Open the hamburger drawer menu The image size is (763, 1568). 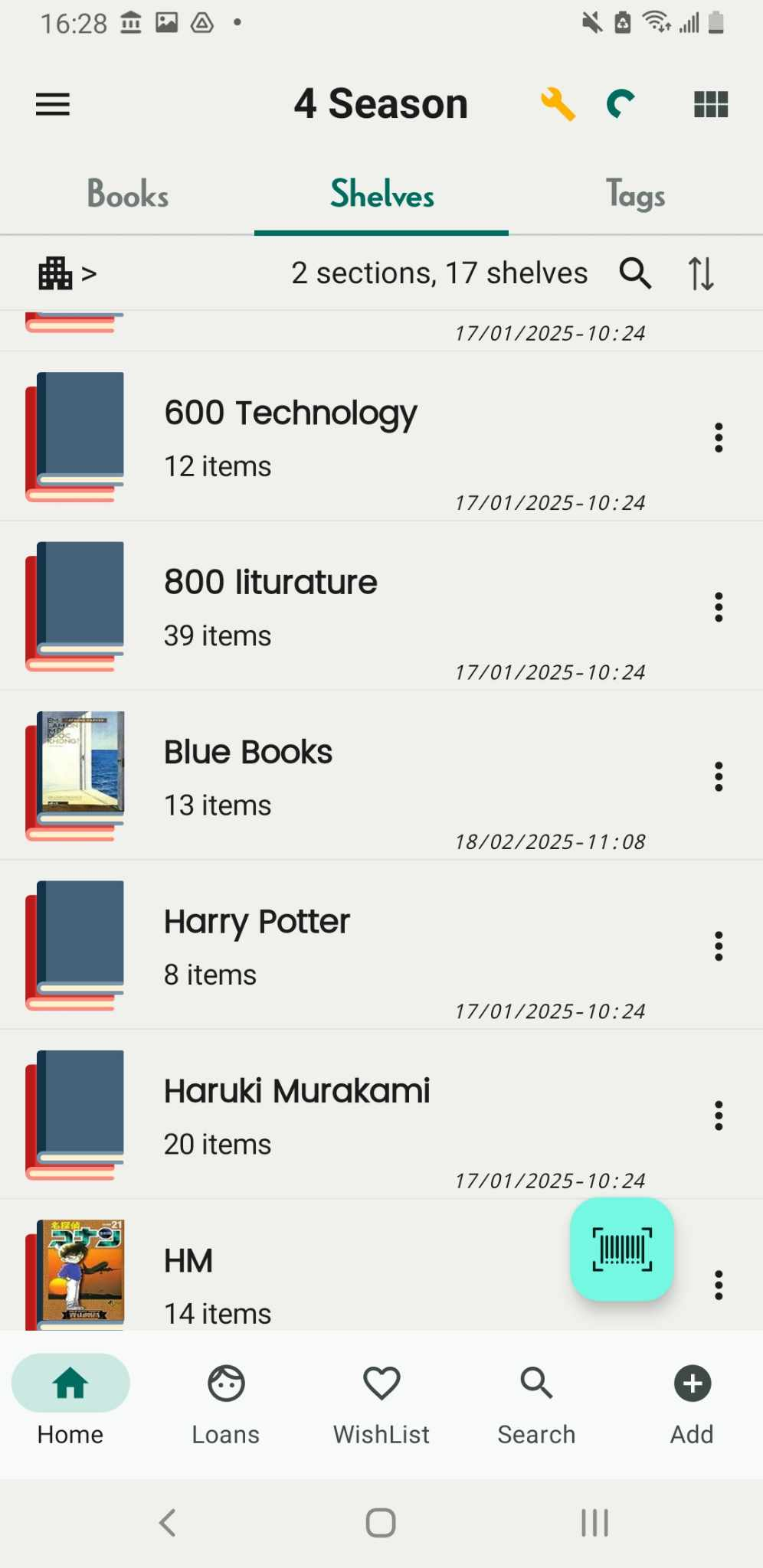point(53,104)
